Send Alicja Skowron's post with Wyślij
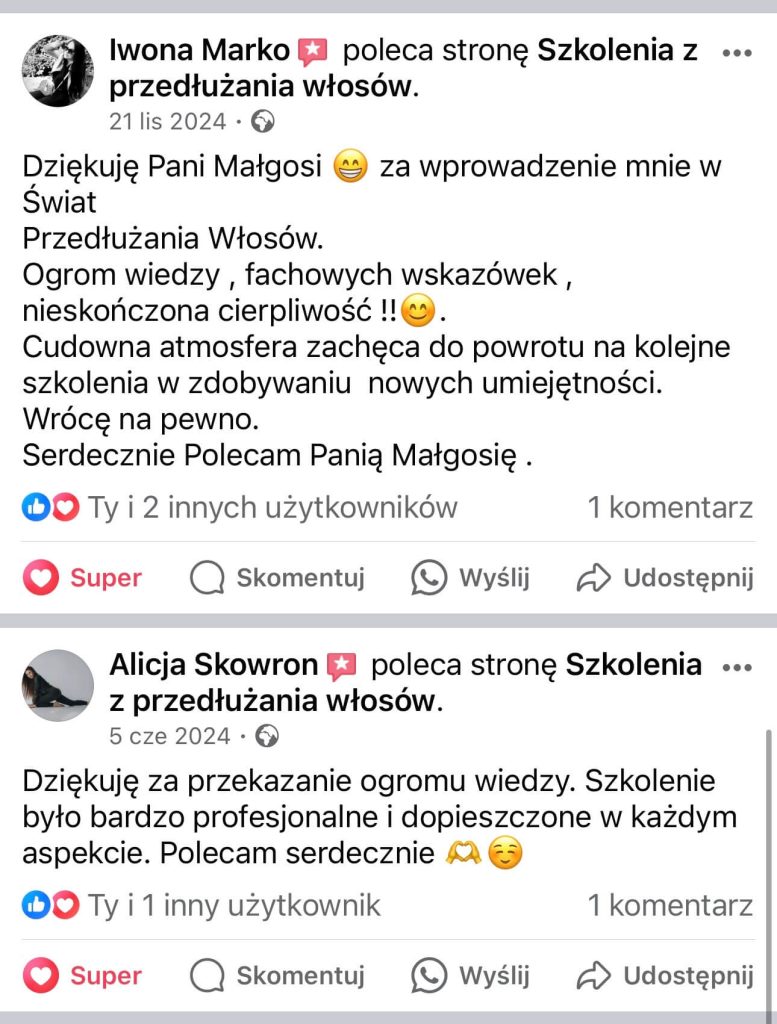The width and height of the screenshot is (777, 1024). point(470,976)
